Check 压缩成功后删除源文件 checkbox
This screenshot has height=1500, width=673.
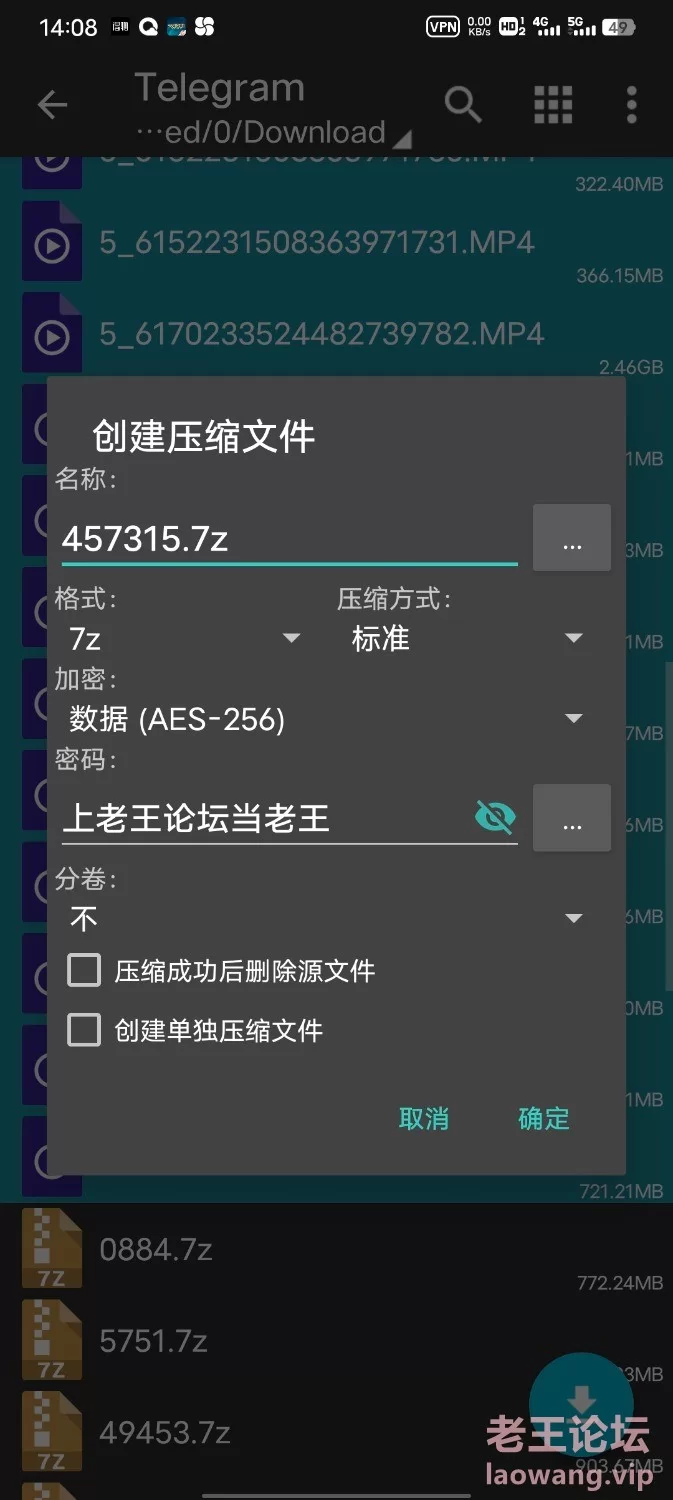pos(85,970)
